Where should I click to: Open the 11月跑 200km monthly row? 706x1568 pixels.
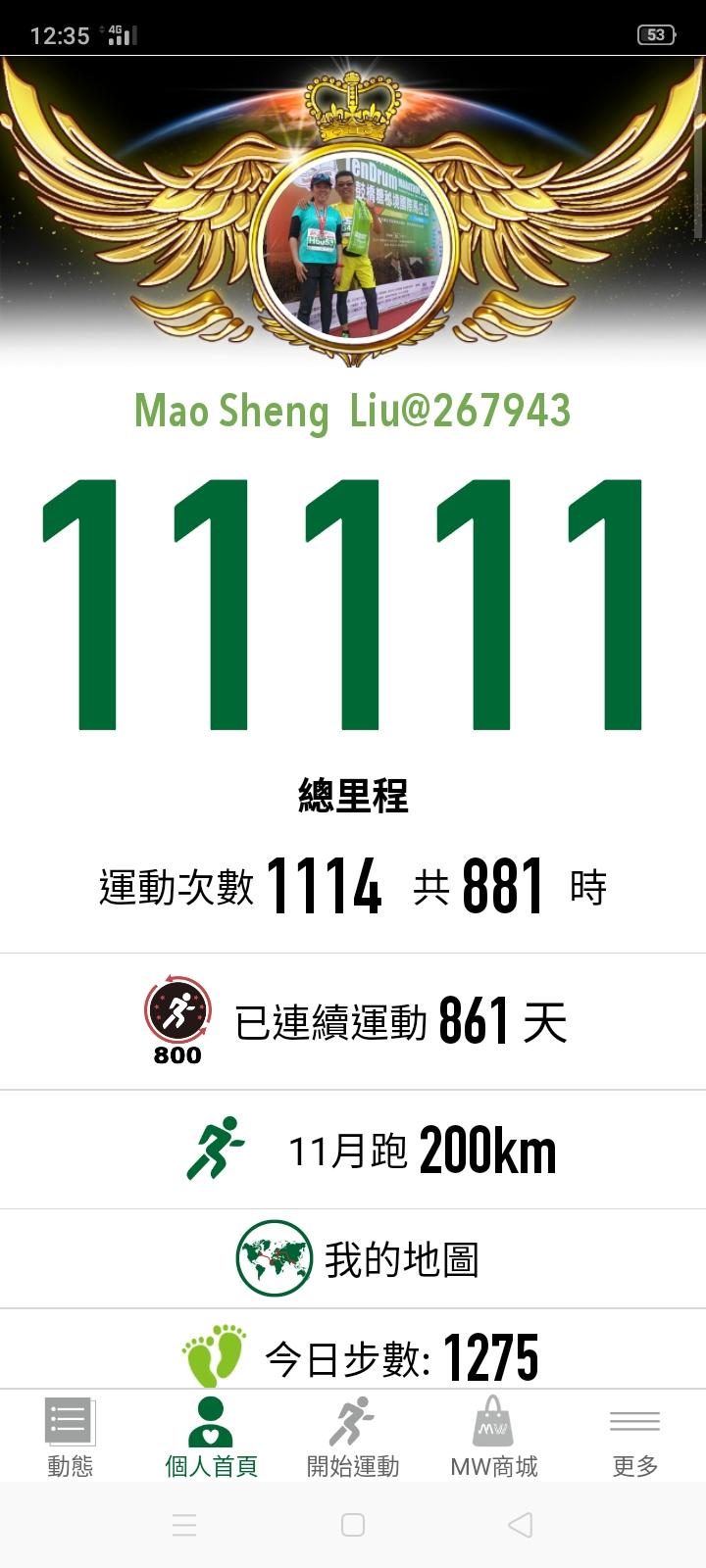[x=353, y=1150]
